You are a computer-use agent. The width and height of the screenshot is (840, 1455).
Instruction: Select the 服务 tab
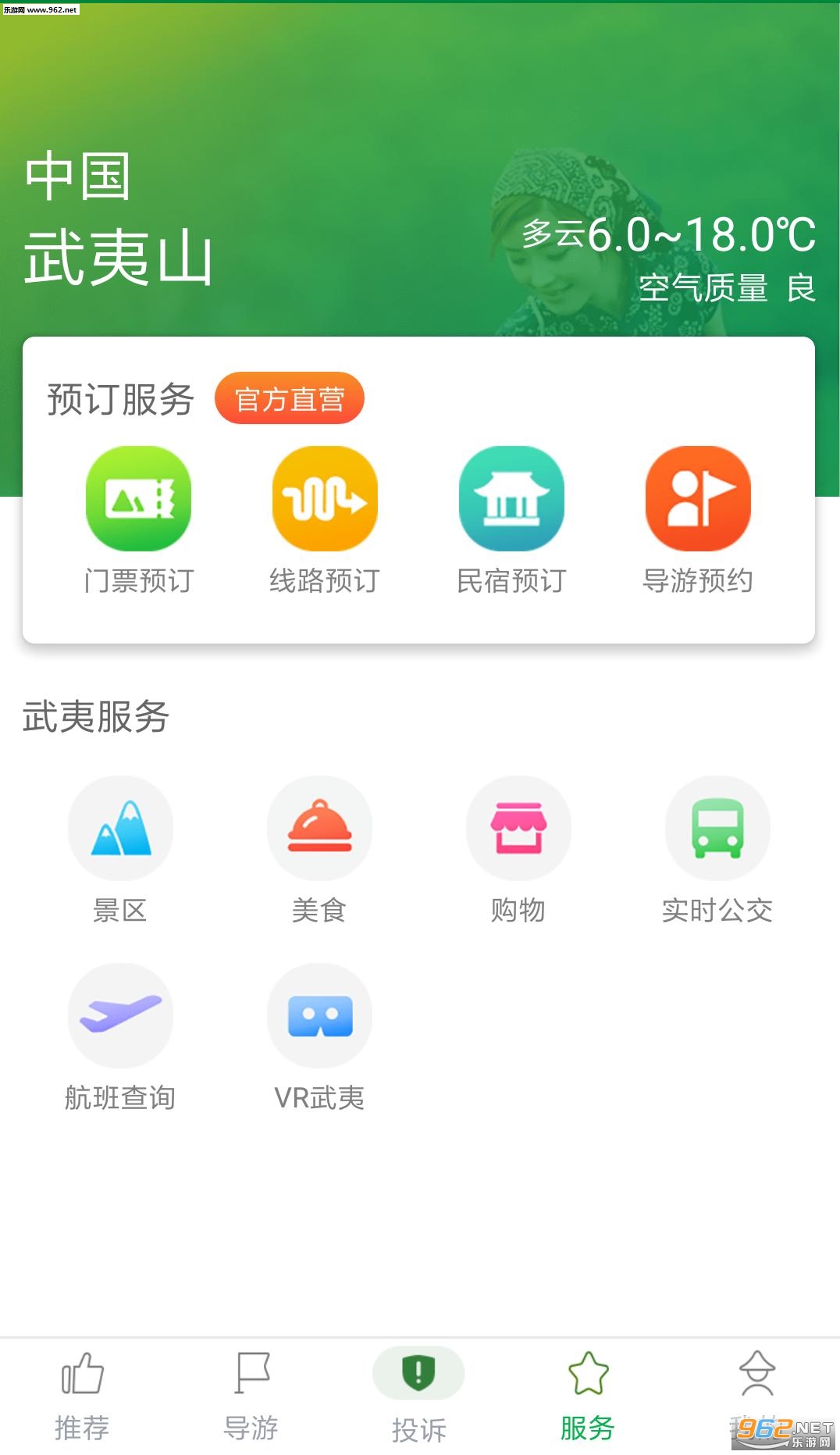588,1395
